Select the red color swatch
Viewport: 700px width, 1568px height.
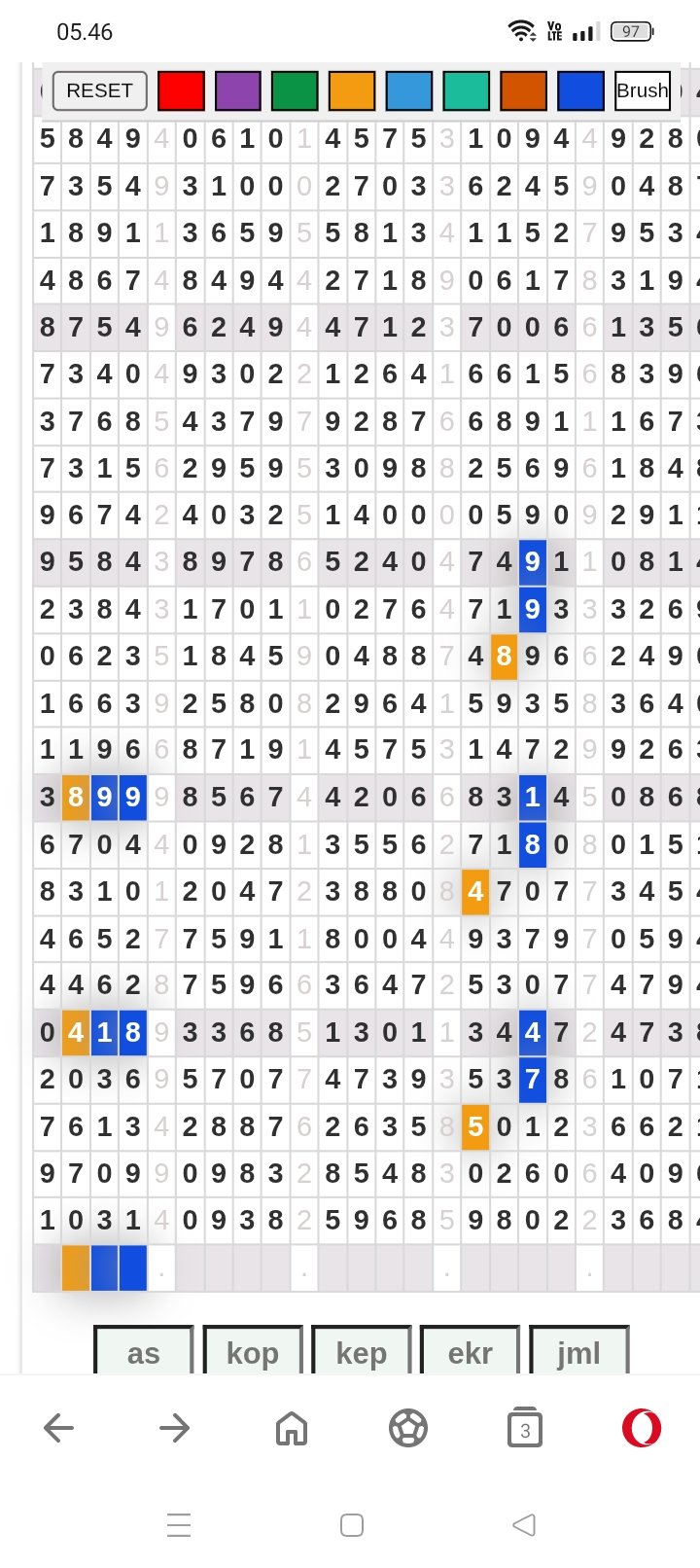coord(181,90)
